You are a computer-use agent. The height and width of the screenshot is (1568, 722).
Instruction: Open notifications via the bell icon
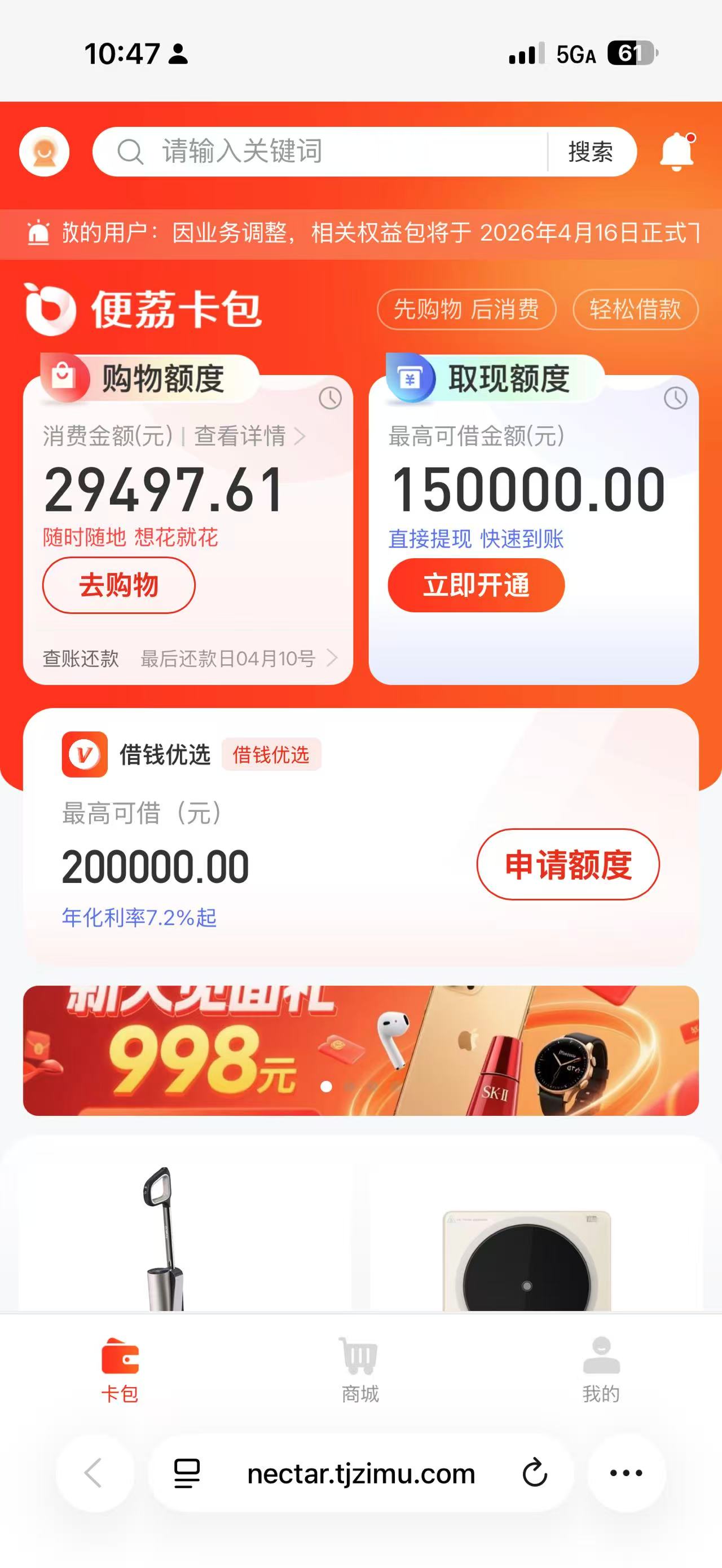(676, 152)
